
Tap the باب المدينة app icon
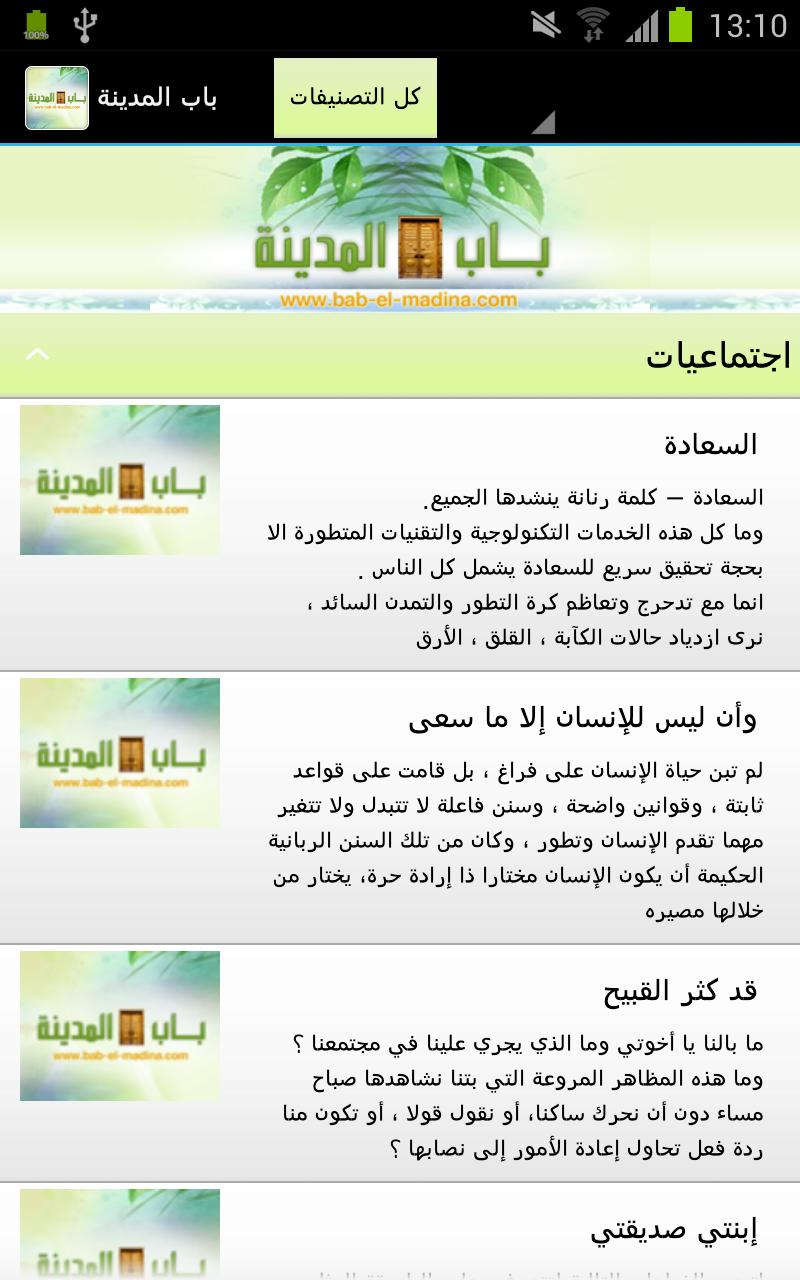point(57,98)
